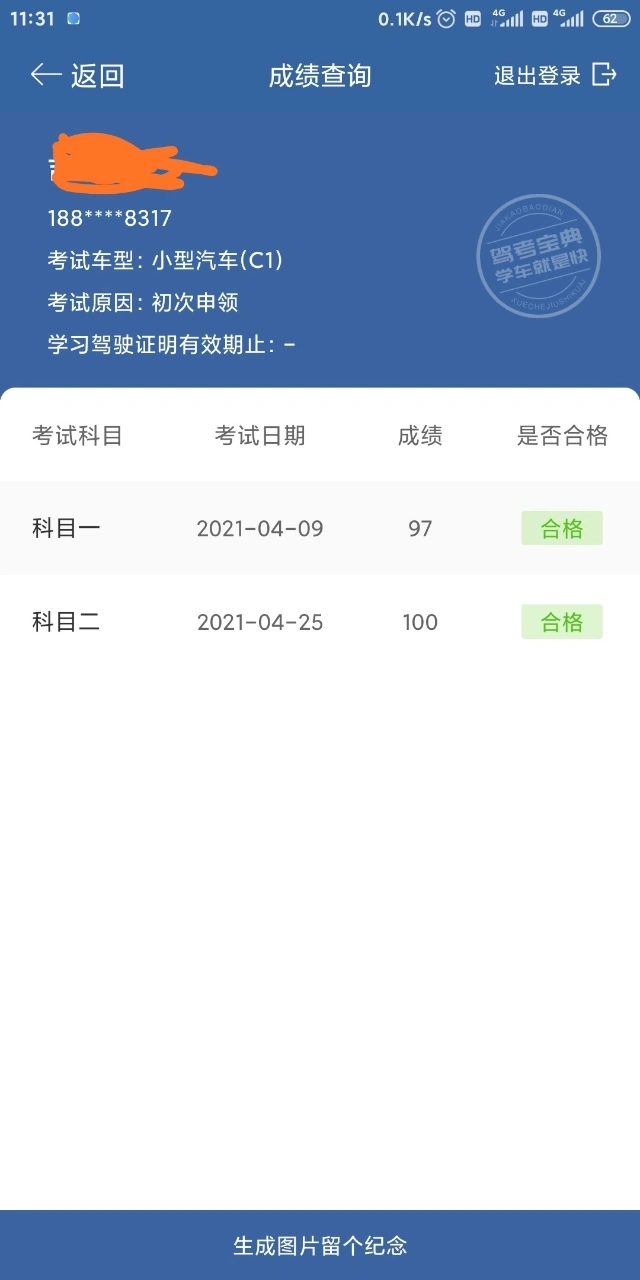The width and height of the screenshot is (640, 1280).
Task: Go back with the 返回 arrow
Action: click(x=77, y=76)
